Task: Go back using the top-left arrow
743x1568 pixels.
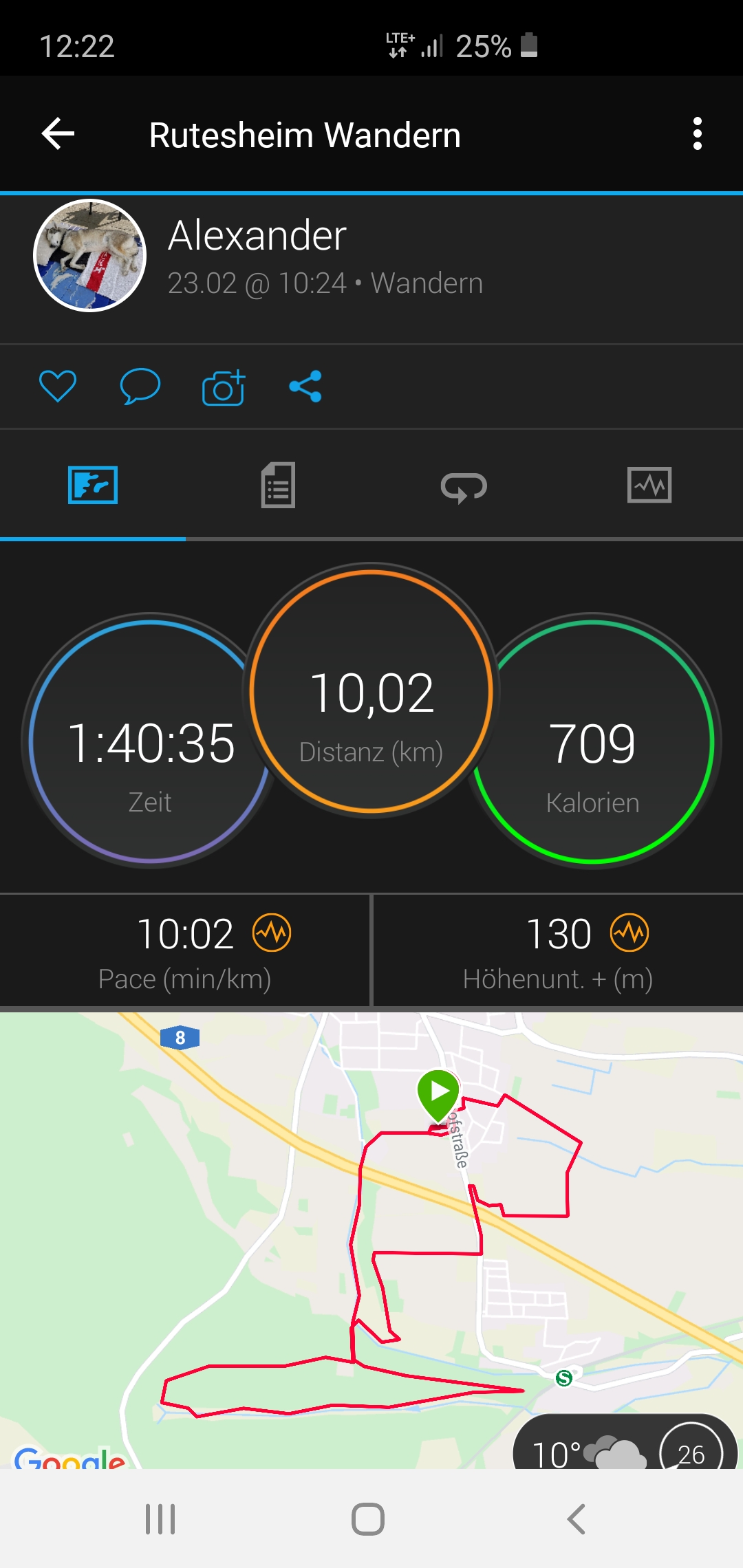Action: pyautogui.click(x=58, y=133)
